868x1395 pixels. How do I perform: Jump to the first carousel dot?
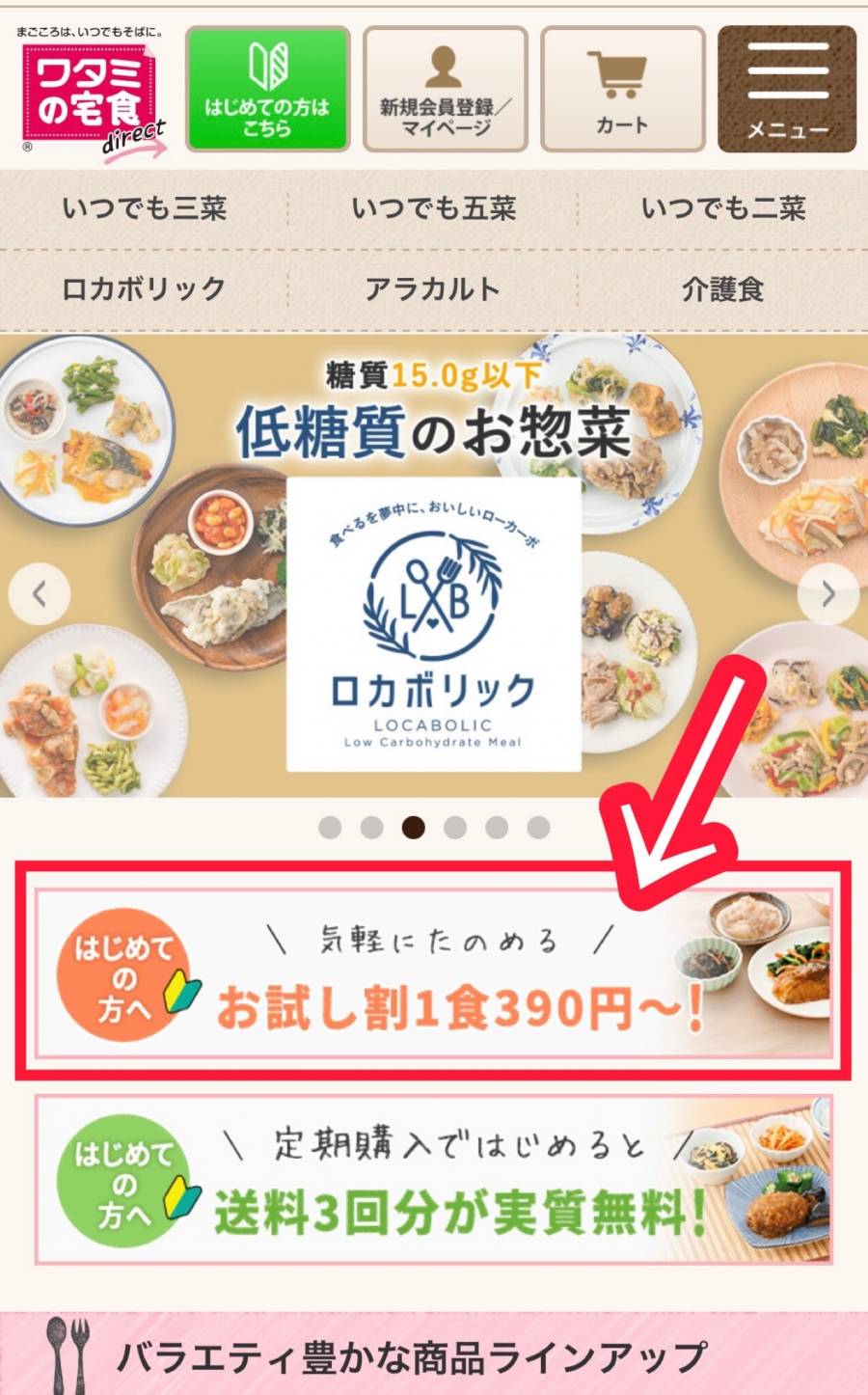pos(330,827)
